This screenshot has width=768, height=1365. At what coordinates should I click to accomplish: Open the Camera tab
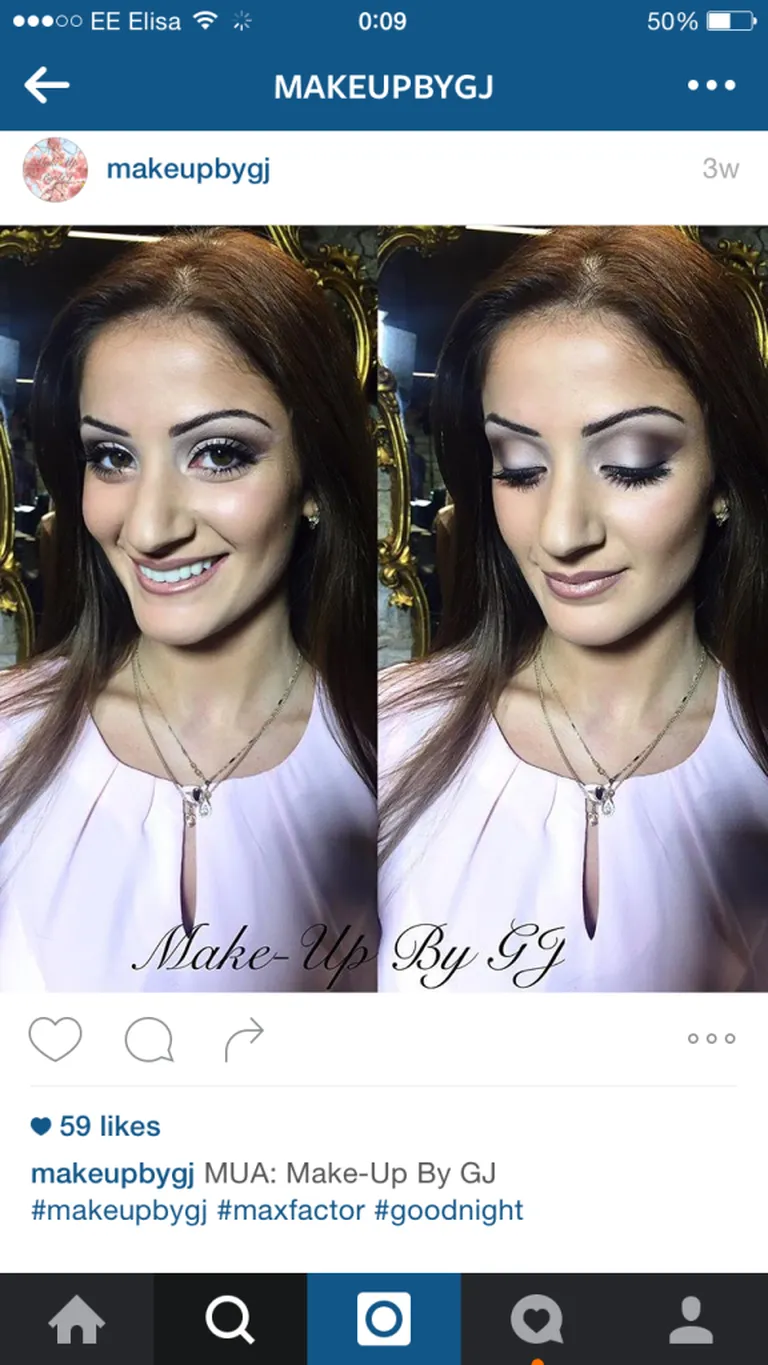384,1320
